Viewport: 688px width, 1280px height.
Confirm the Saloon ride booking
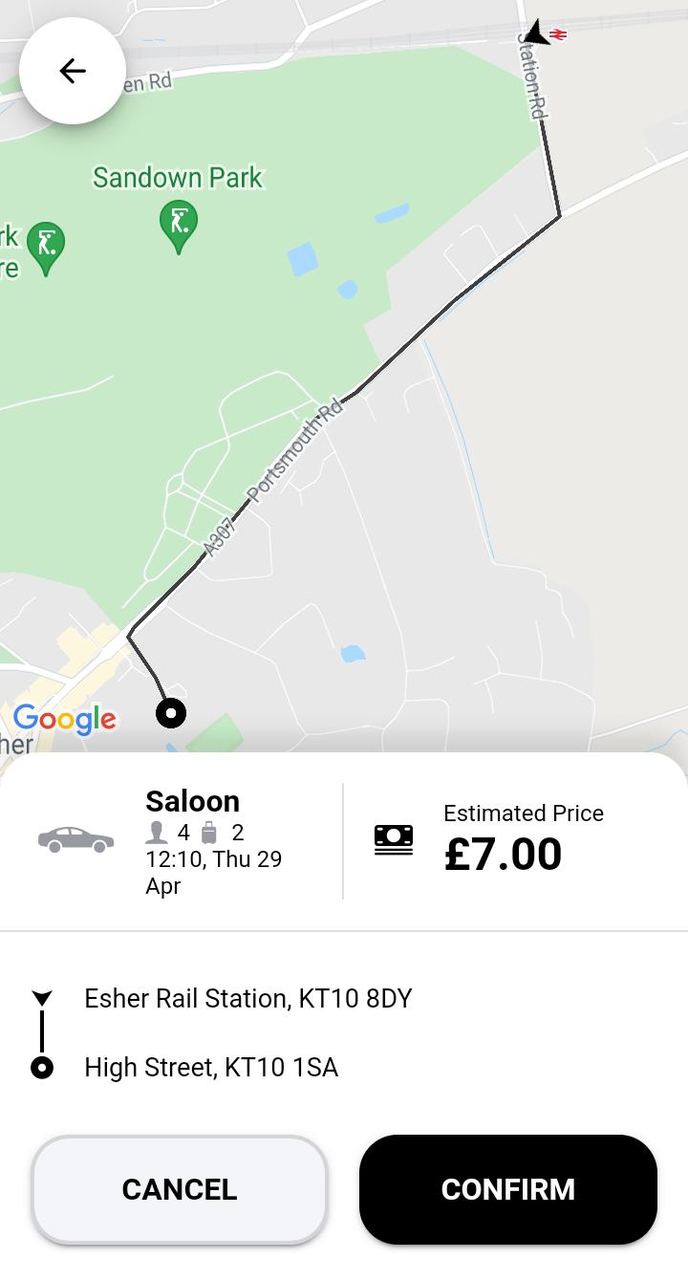click(508, 1189)
